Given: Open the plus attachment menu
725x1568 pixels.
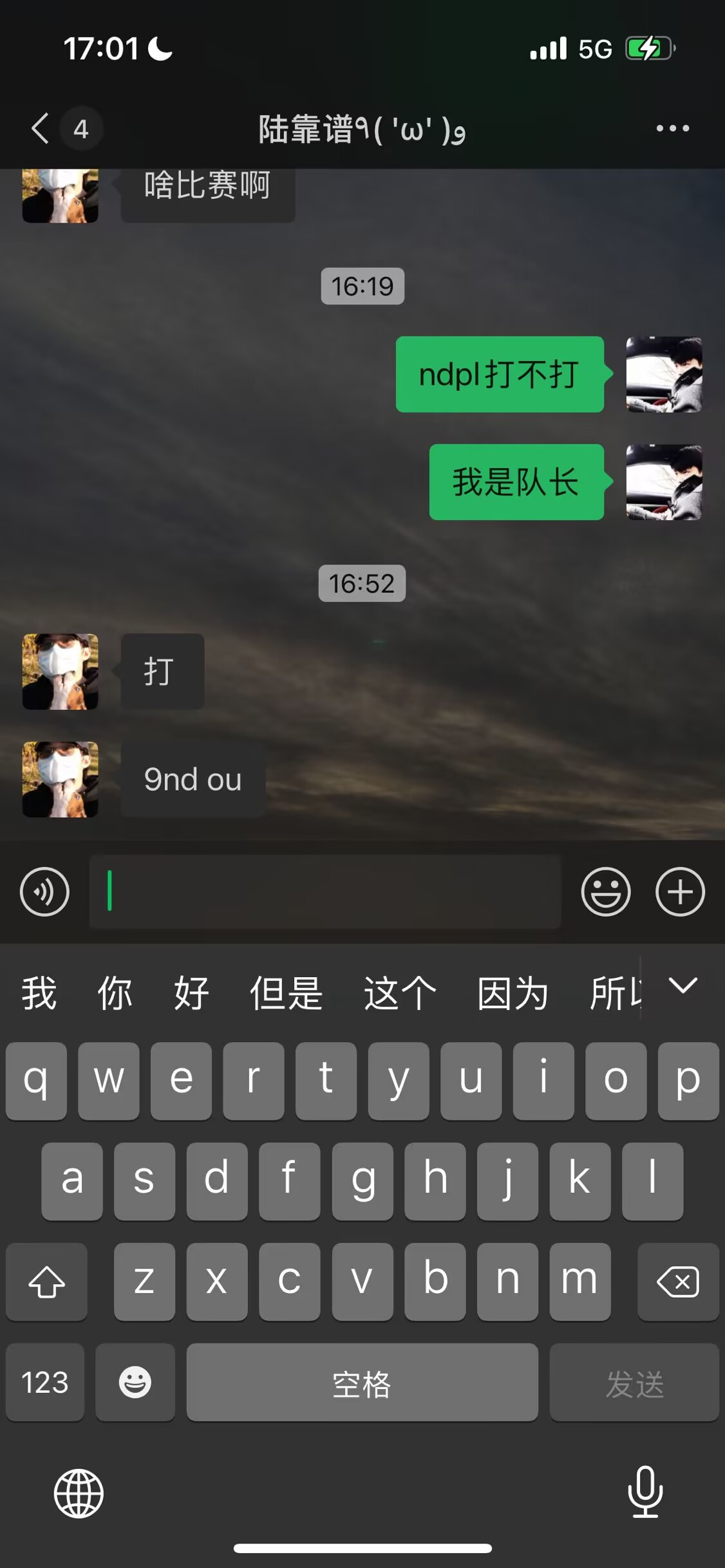Looking at the screenshot, I should (680, 891).
